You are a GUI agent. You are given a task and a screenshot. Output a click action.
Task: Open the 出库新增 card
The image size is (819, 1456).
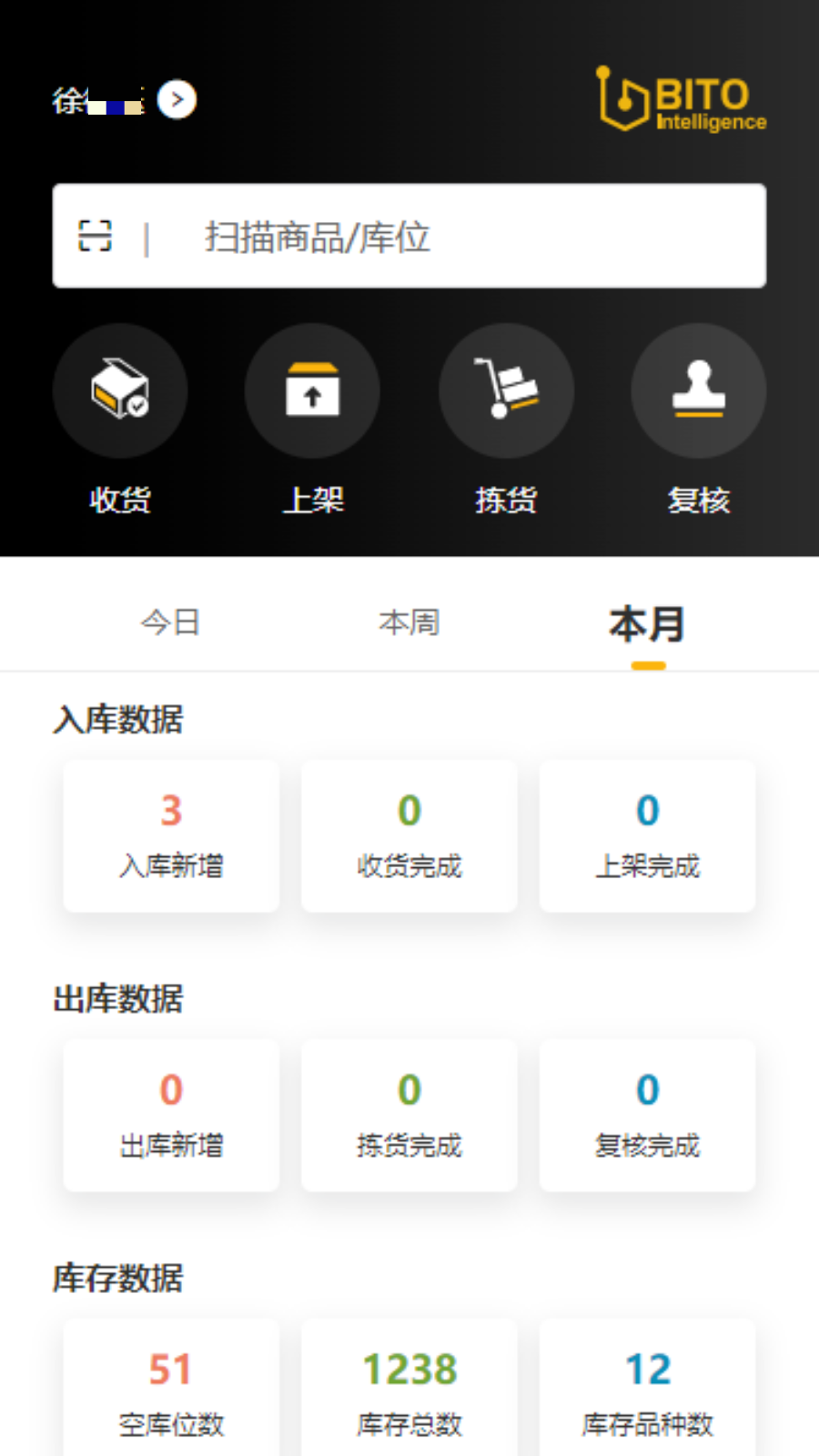171,1115
